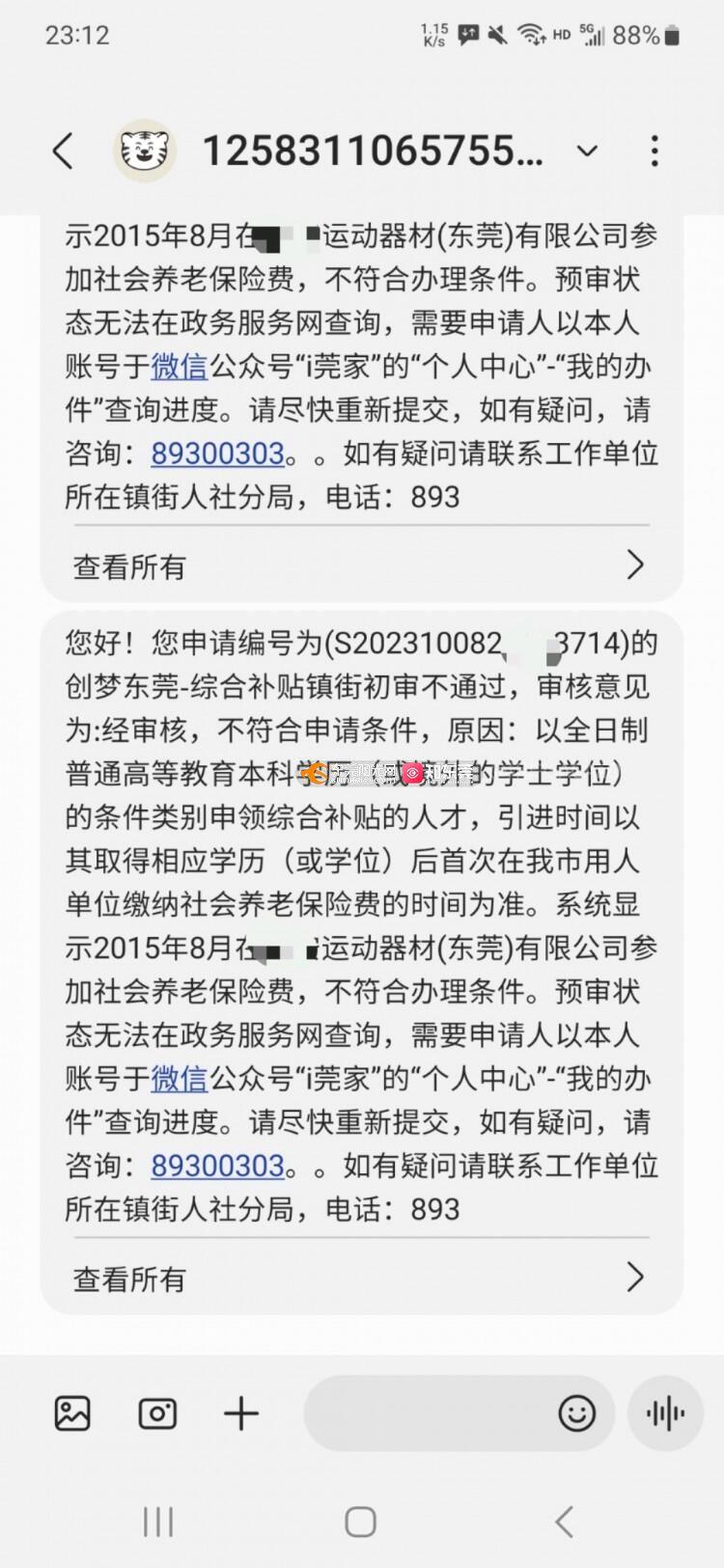Focus the message text field
The width and height of the screenshot is (724, 1568).
tap(430, 1414)
